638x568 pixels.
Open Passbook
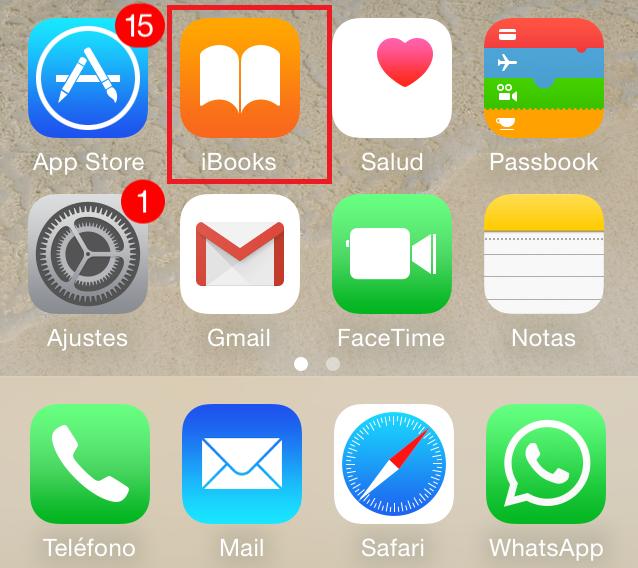[544, 78]
